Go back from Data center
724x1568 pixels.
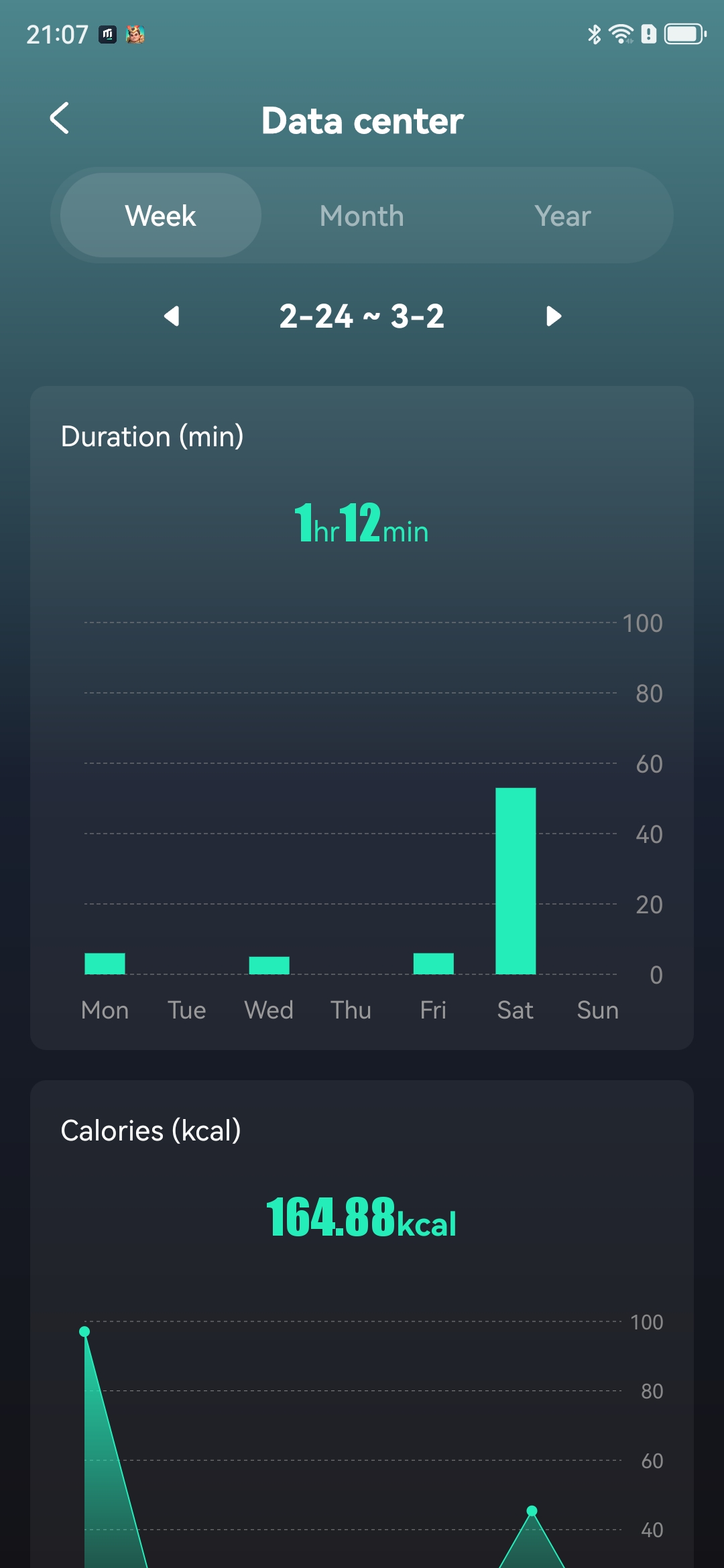tap(60, 119)
